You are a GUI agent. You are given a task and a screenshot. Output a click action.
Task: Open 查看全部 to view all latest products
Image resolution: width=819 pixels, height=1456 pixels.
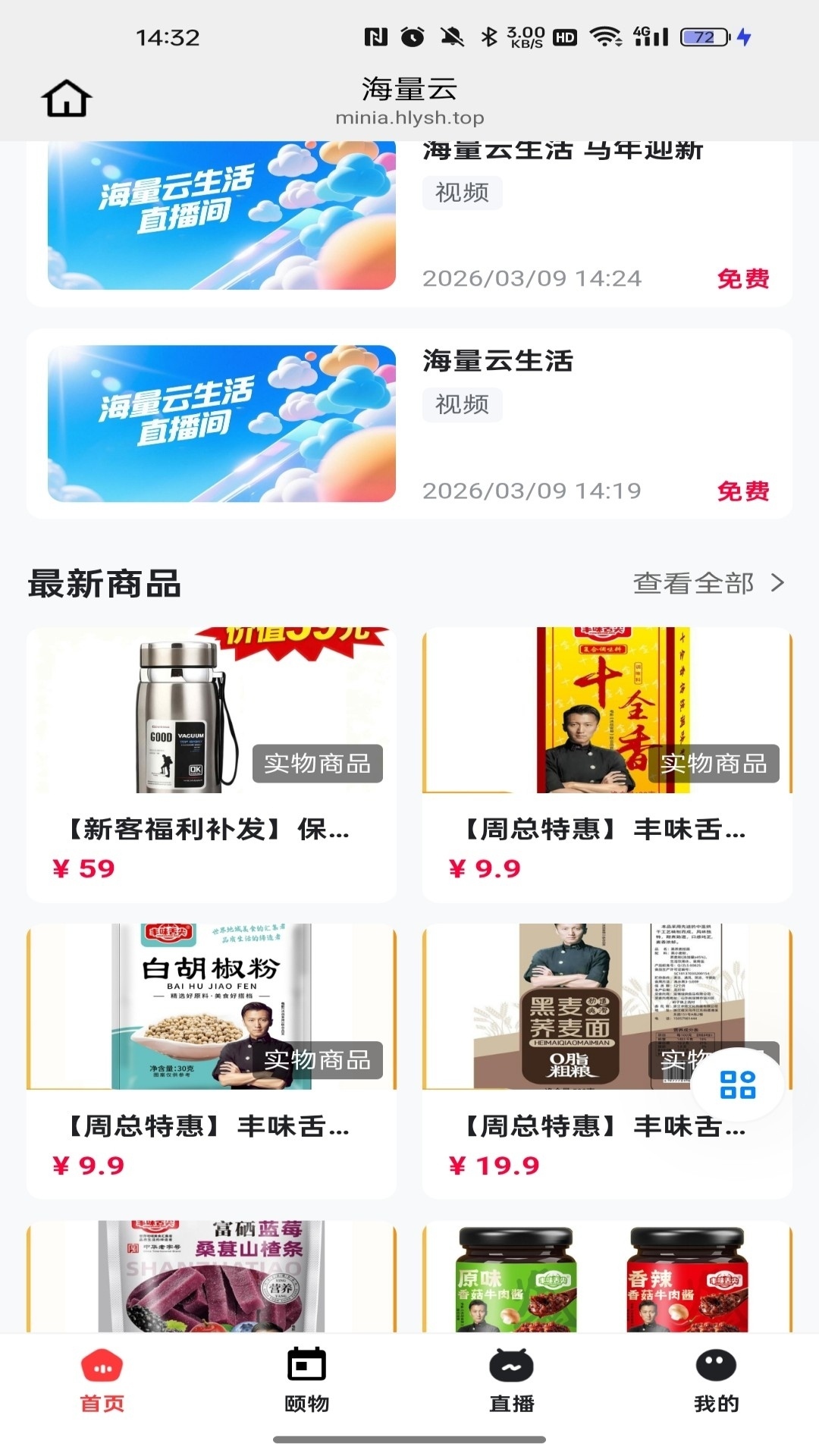(x=694, y=584)
